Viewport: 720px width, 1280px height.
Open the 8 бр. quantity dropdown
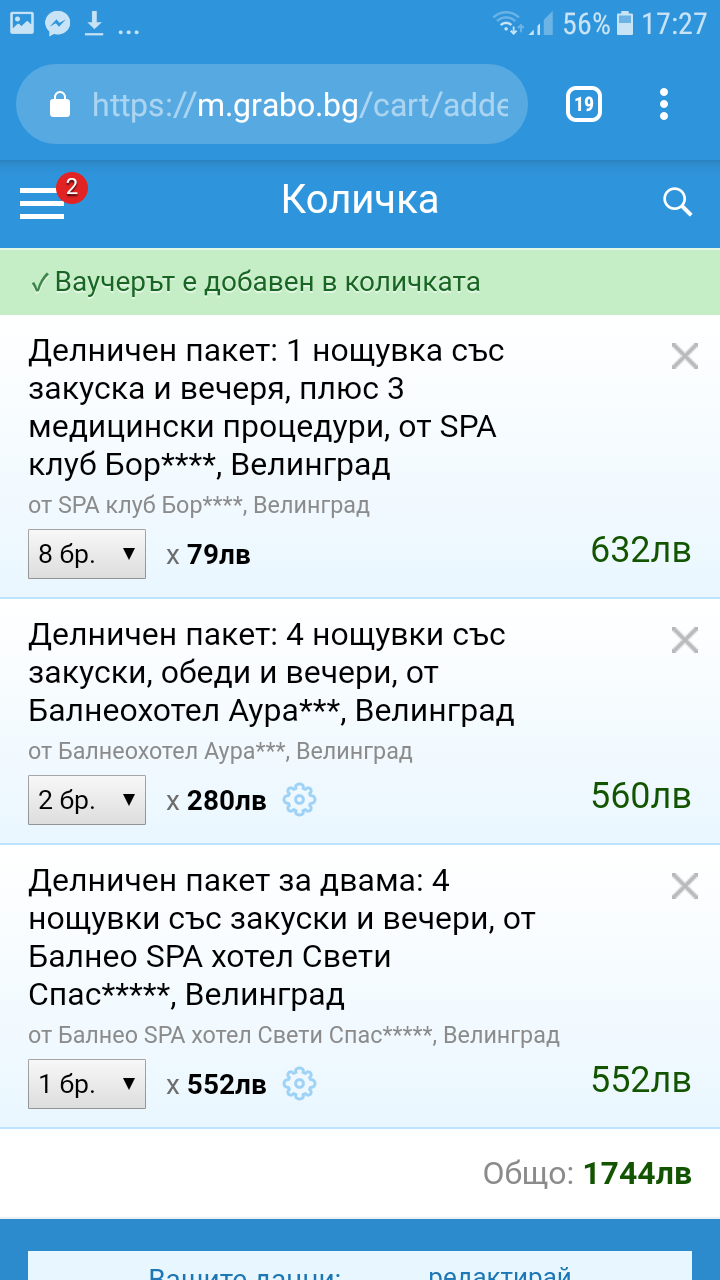tap(87, 554)
